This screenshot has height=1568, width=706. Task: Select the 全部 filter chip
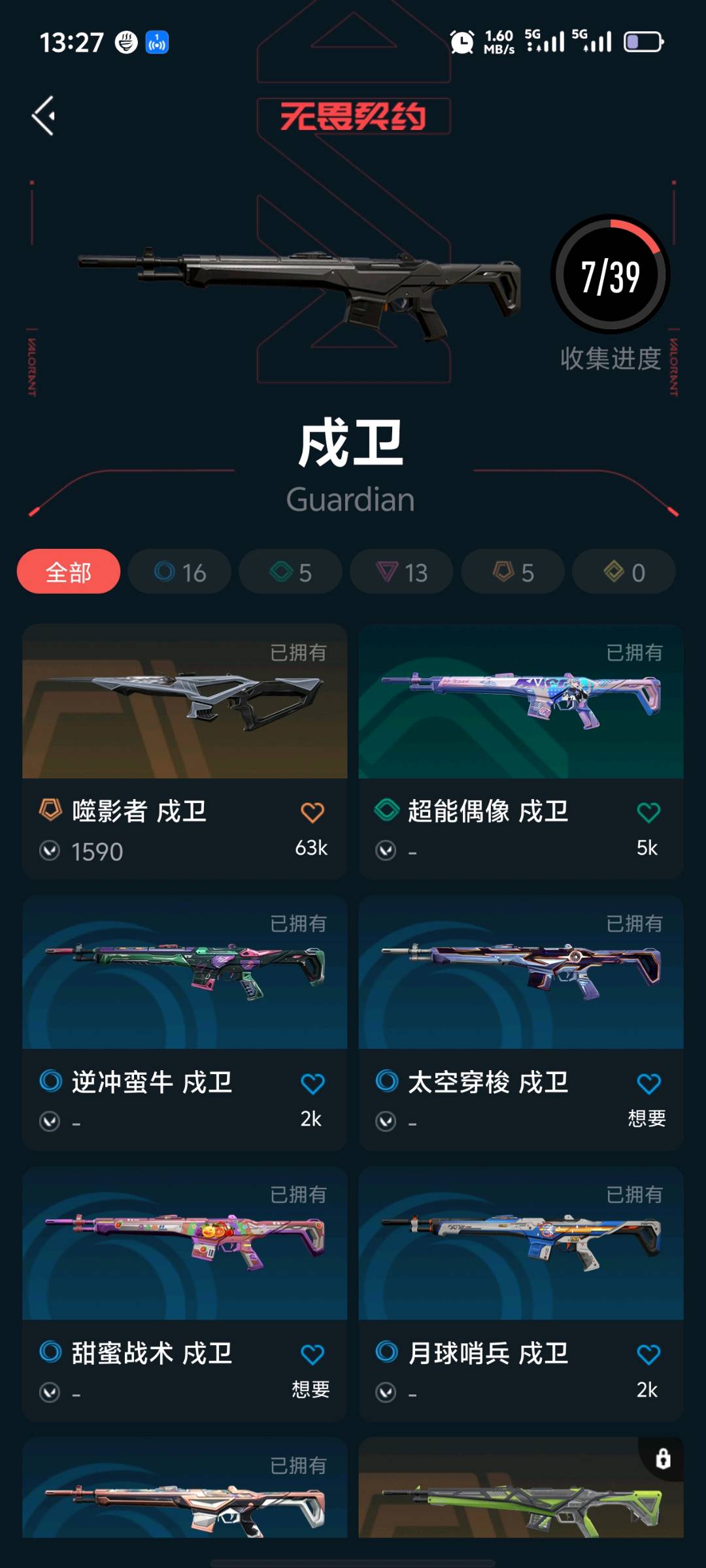69,572
